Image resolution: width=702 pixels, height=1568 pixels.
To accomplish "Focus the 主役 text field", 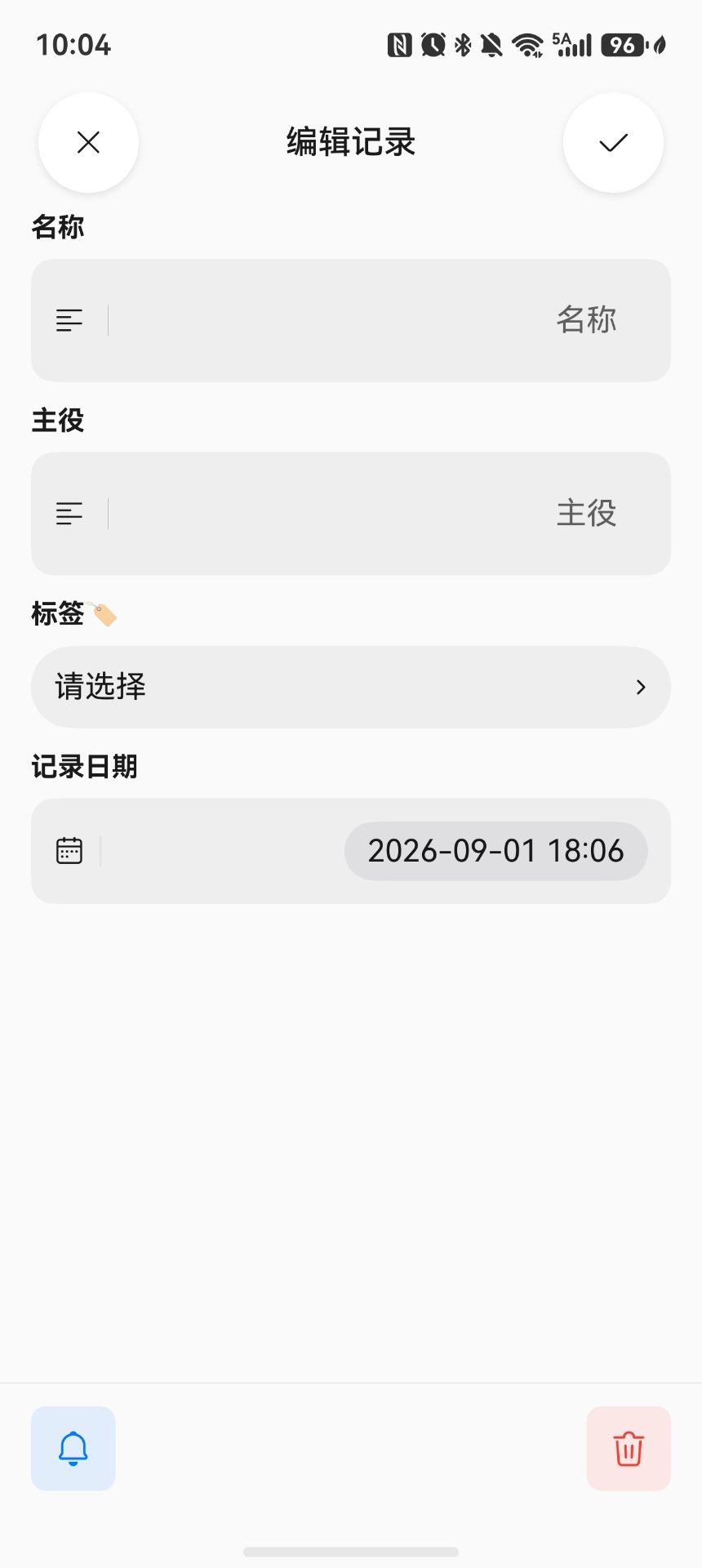I will coord(351,514).
